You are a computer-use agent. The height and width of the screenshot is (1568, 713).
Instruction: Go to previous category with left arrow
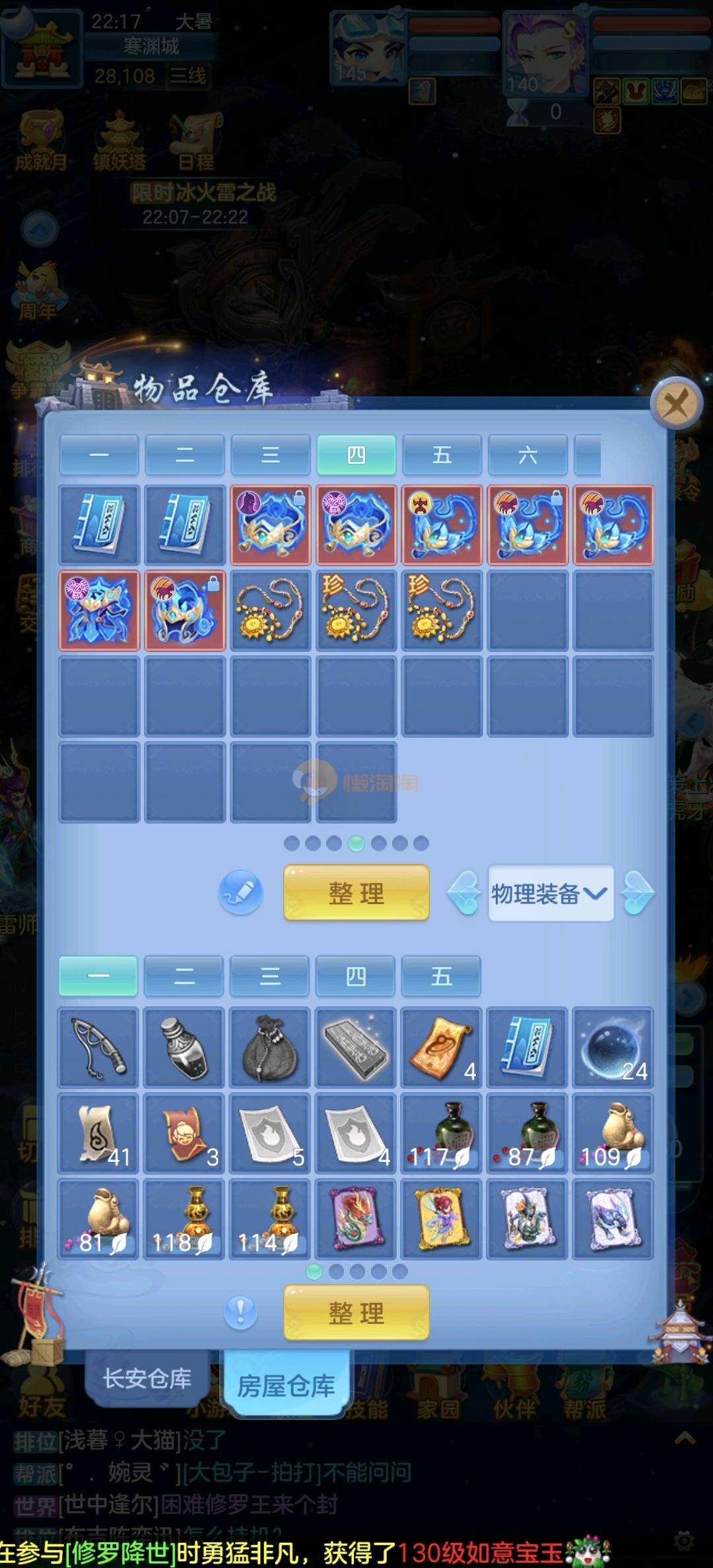[x=463, y=893]
